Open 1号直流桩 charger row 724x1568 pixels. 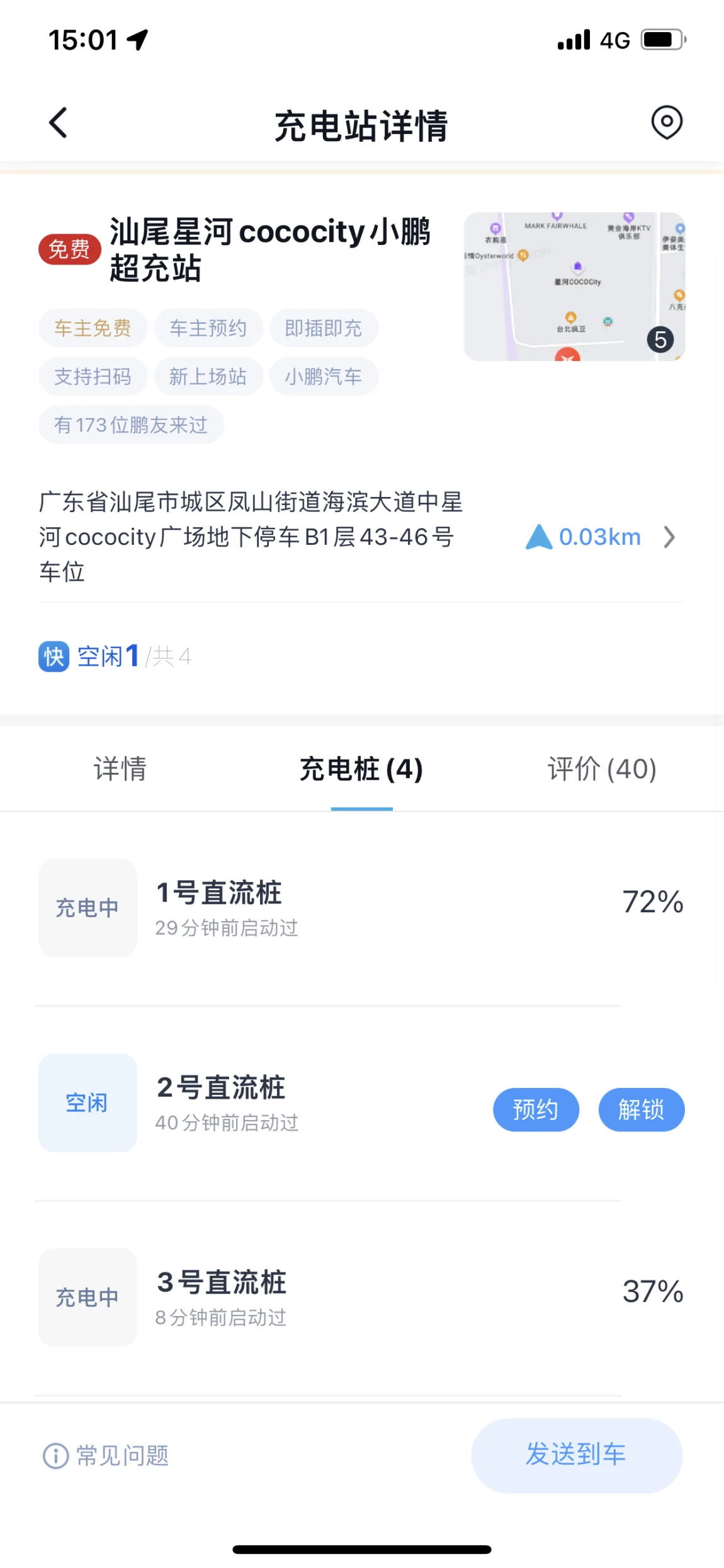click(x=361, y=908)
